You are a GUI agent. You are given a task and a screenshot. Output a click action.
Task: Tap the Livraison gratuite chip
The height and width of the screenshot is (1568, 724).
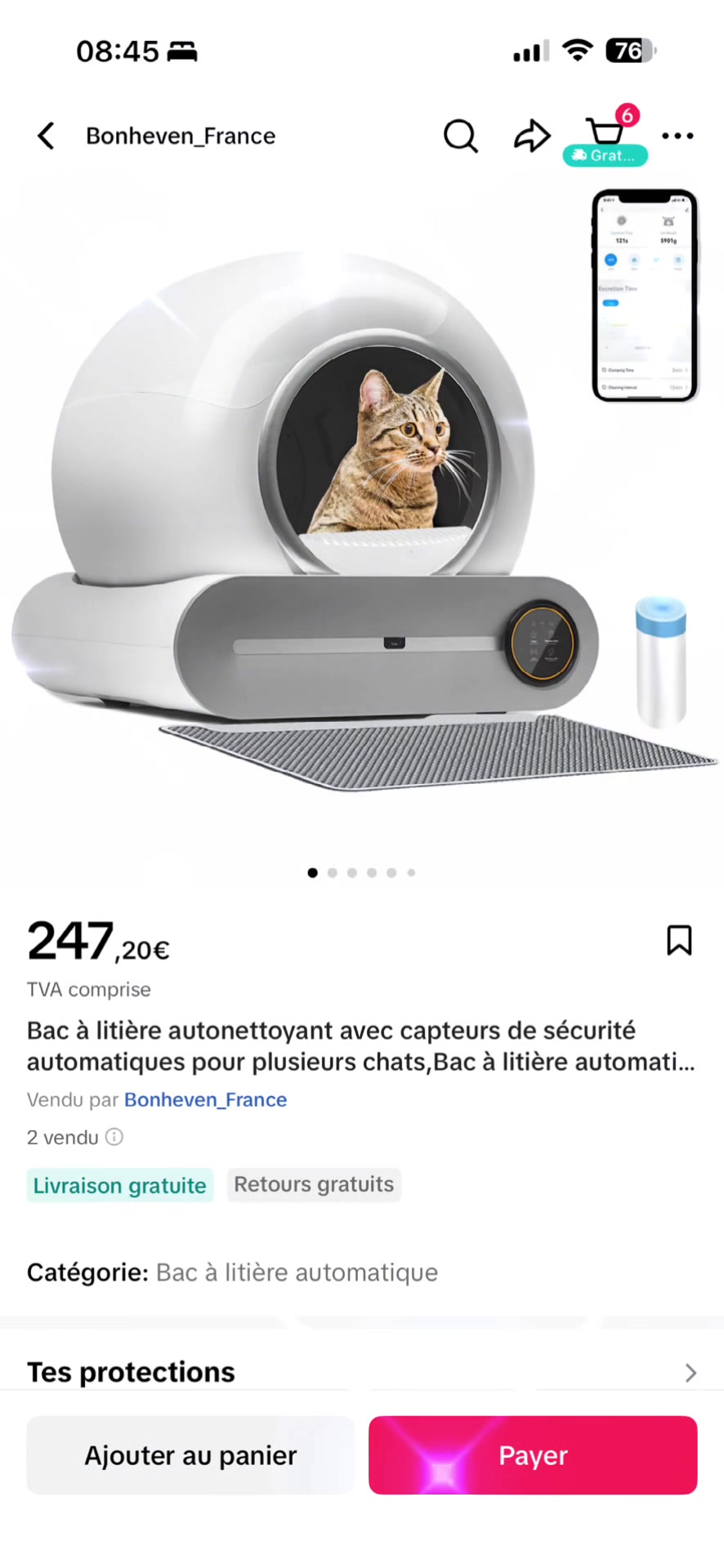coord(120,1185)
